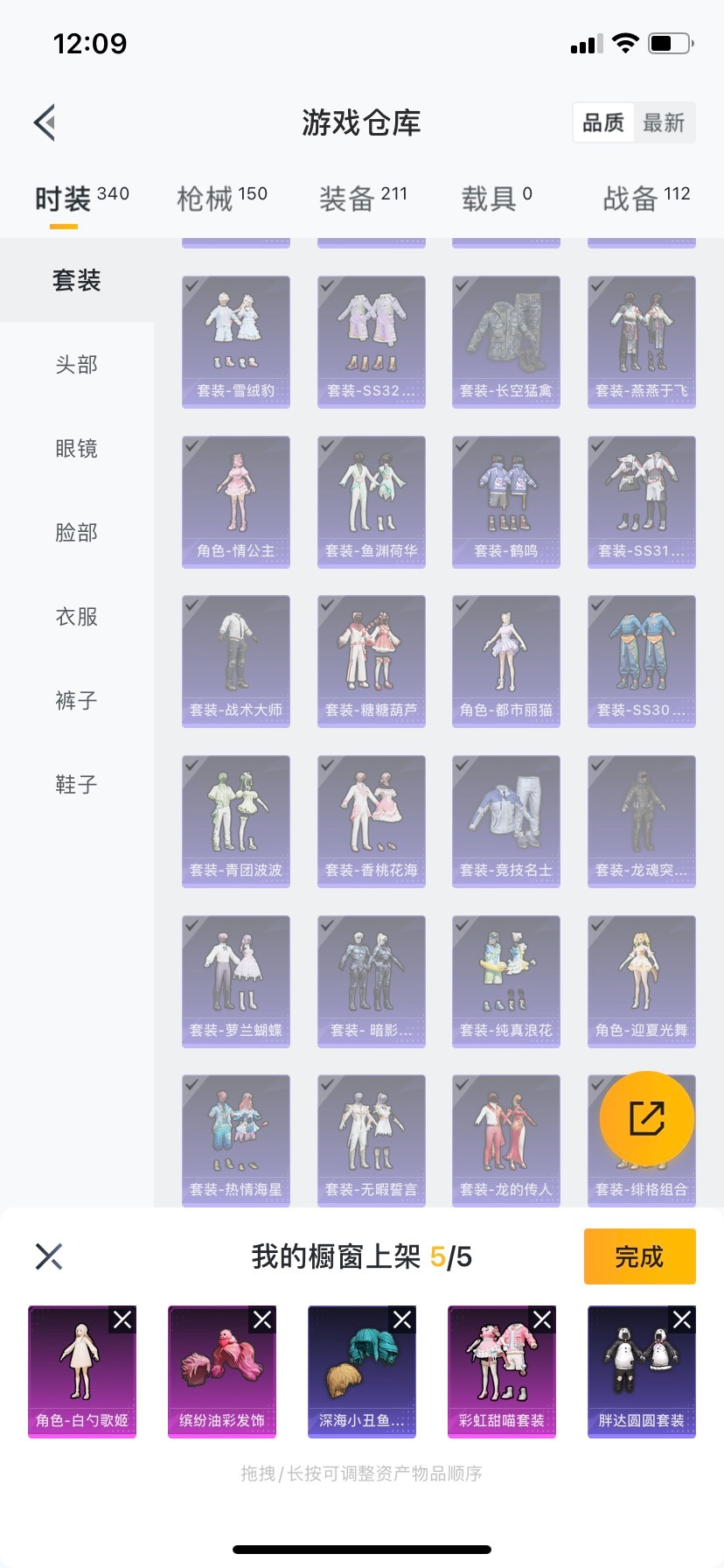Open the 载具 tab
The width and height of the screenshot is (724, 1568).
[x=496, y=199]
